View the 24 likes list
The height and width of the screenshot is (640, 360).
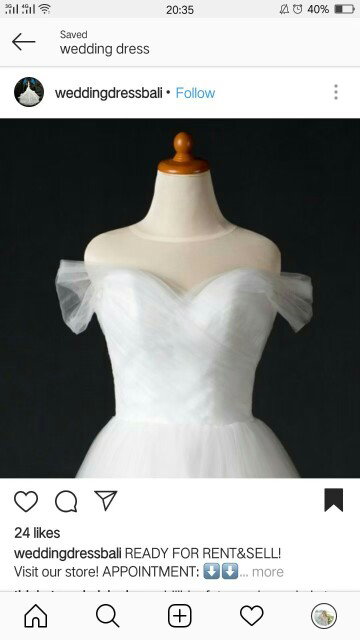click(37, 533)
